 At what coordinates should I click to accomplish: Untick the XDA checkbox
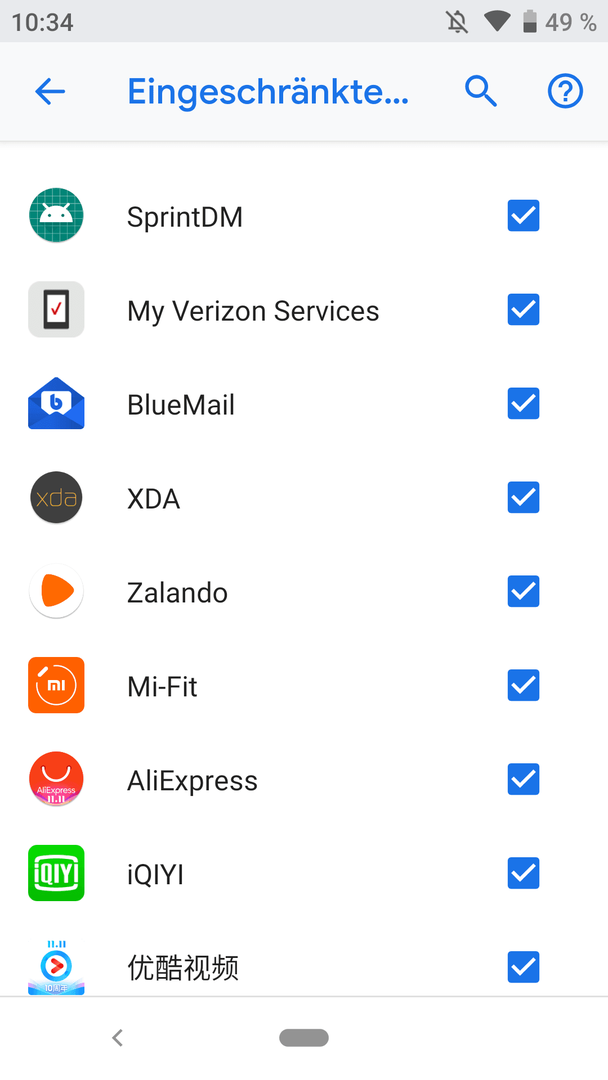pos(523,497)
